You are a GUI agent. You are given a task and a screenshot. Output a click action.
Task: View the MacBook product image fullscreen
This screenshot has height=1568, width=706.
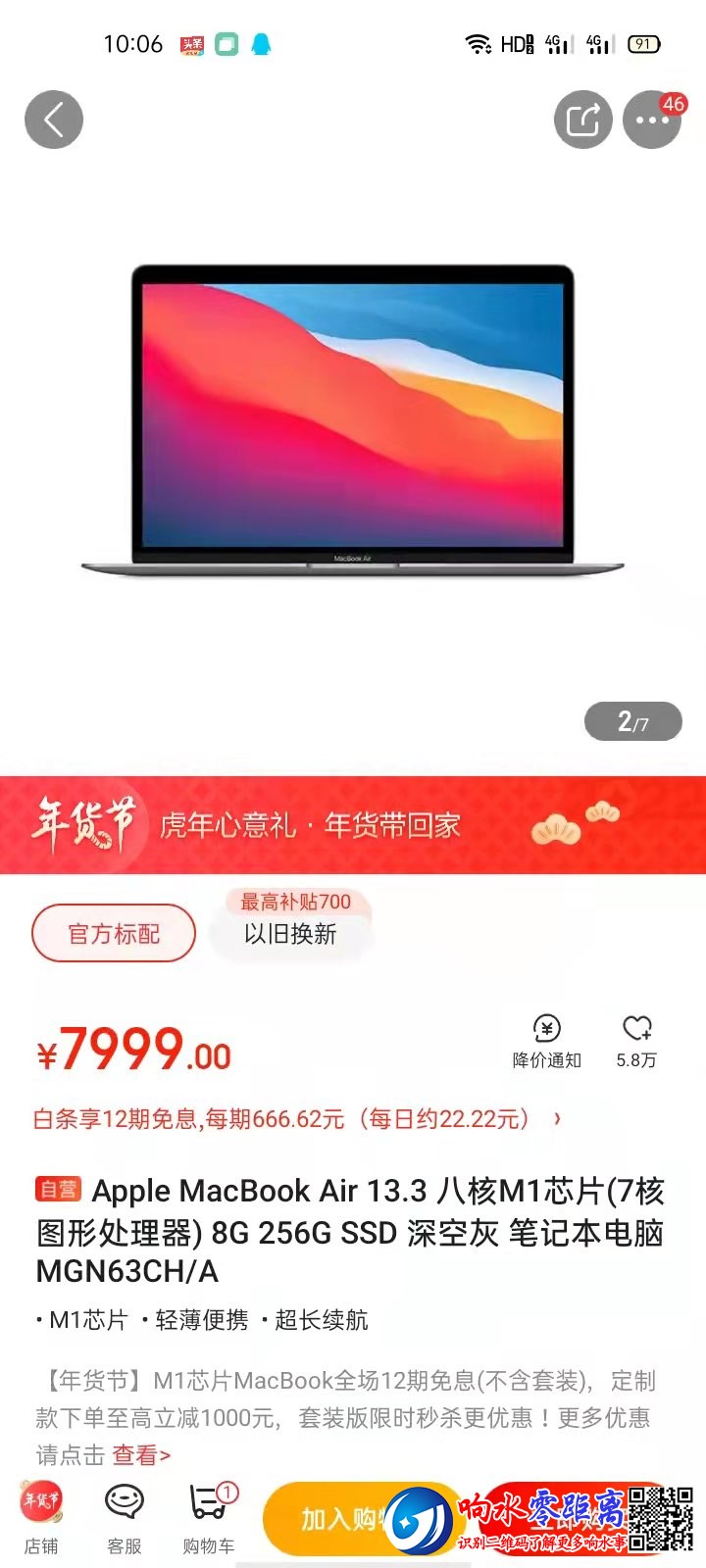tap(353, 421)
